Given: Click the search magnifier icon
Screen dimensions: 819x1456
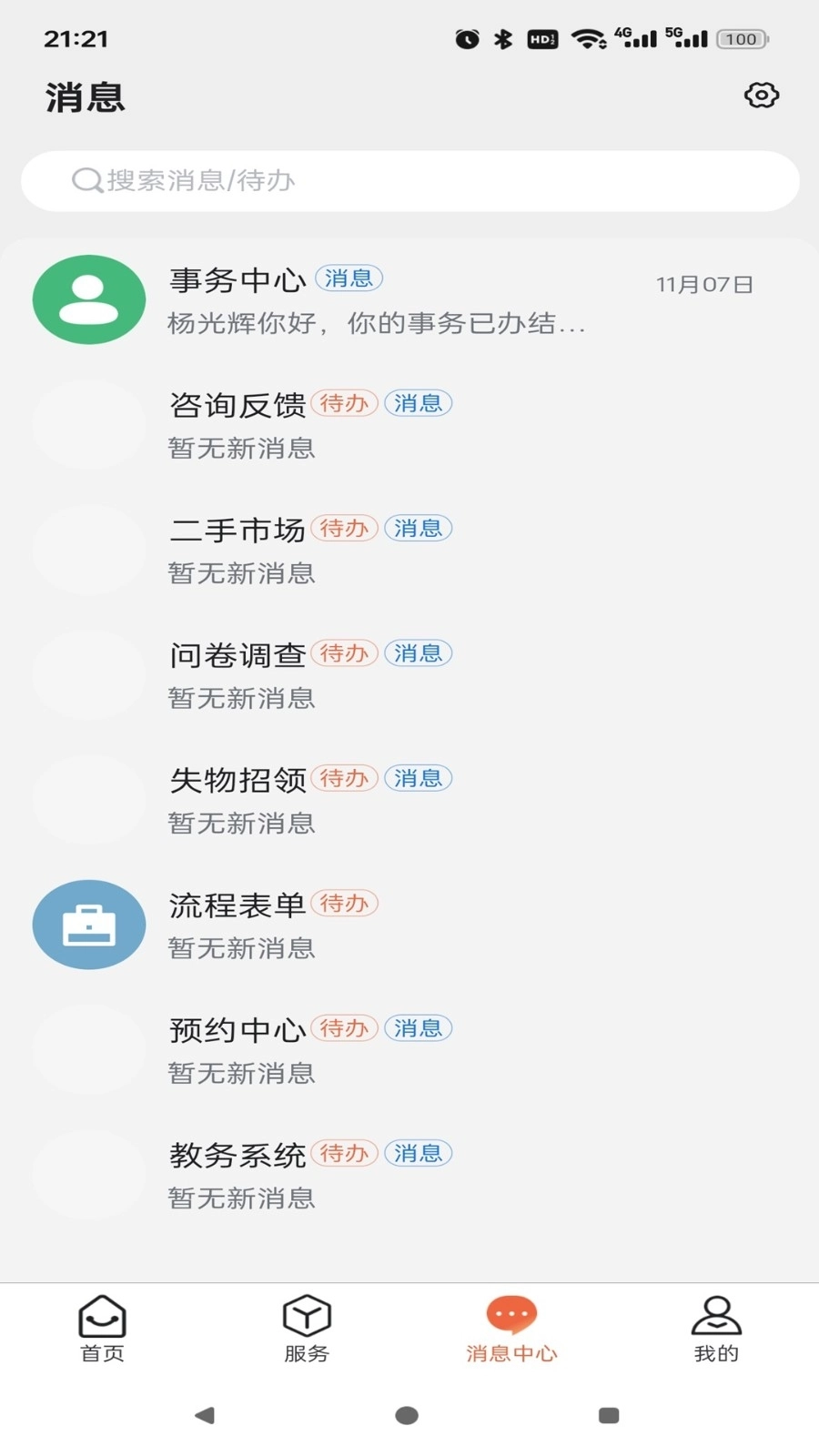Looking at the screenshot, I should [85, 180].
